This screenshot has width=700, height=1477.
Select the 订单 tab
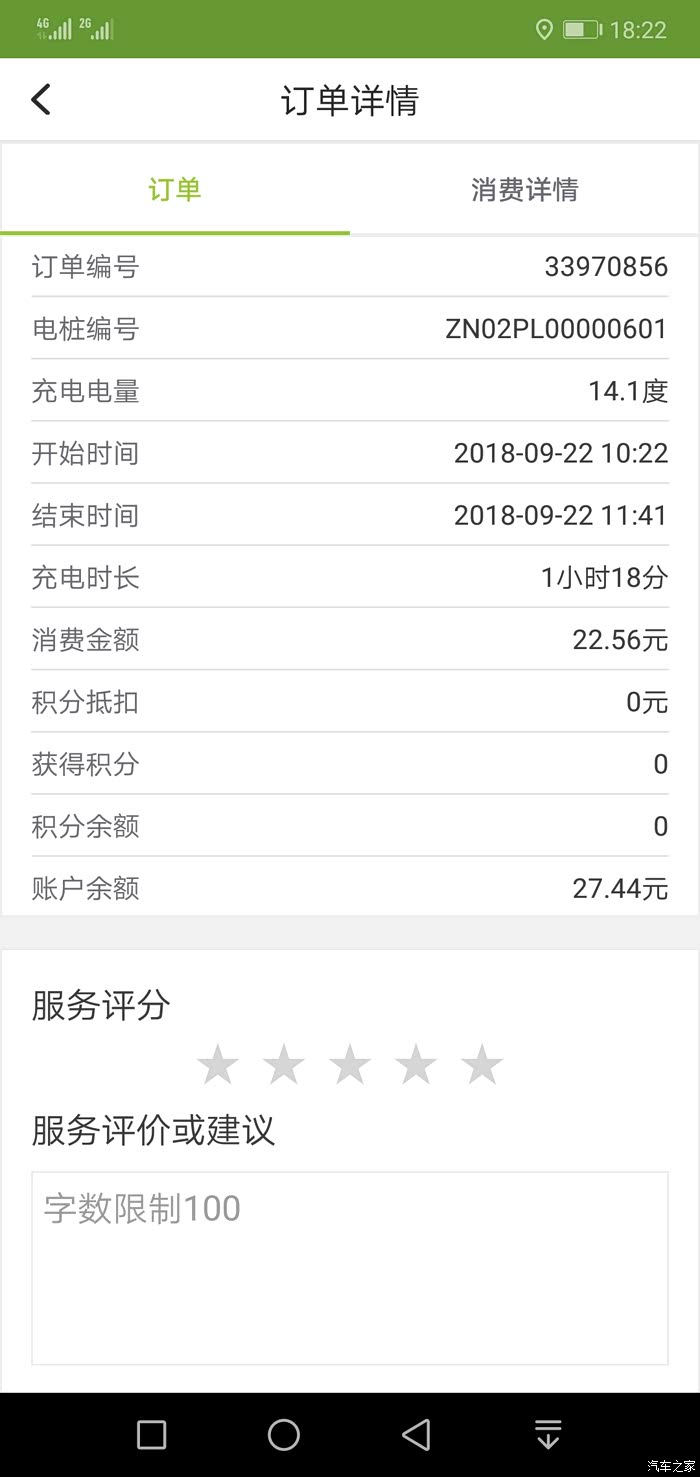click(x=175, y=190)
